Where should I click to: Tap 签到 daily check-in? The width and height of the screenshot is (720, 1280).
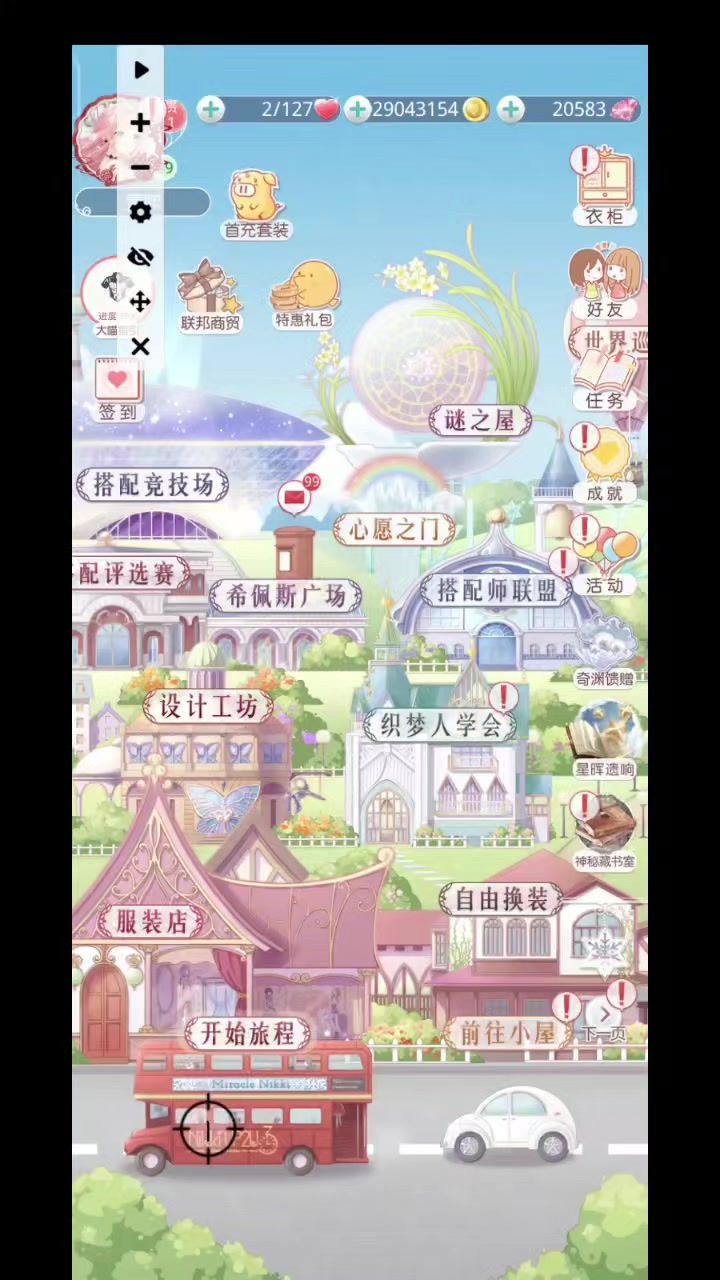[118, 392]
